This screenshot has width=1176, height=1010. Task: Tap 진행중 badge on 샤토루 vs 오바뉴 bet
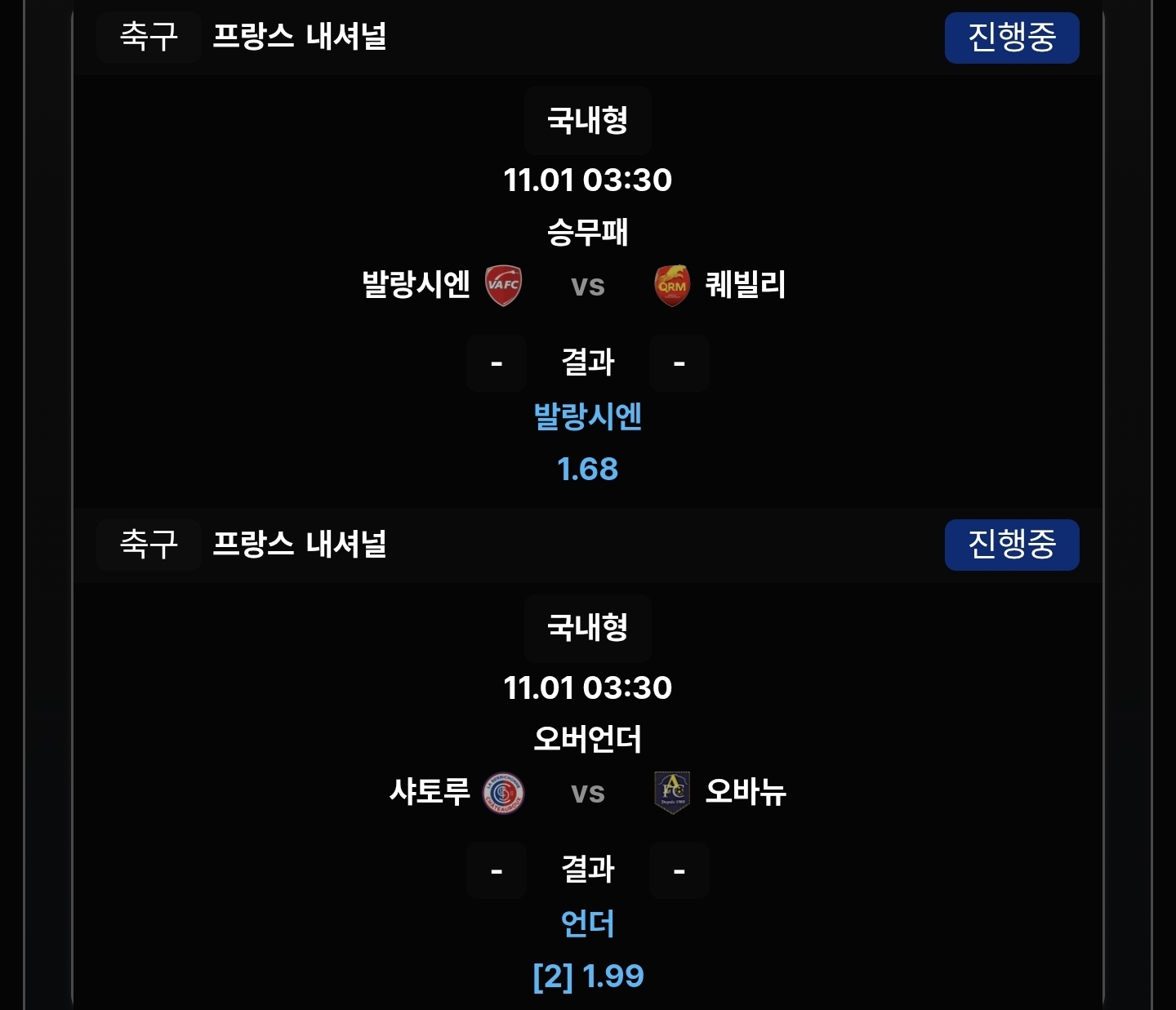coord(1011,545)
